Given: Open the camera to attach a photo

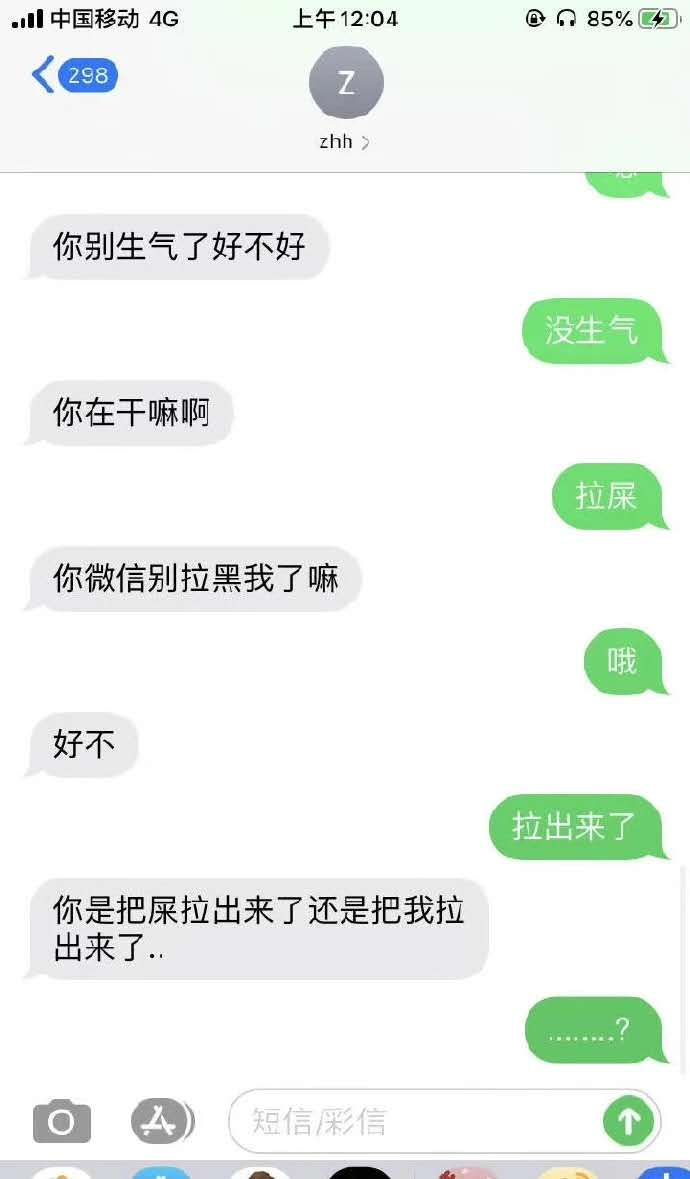Looking at the screenshot, I should pos(62,1121).
